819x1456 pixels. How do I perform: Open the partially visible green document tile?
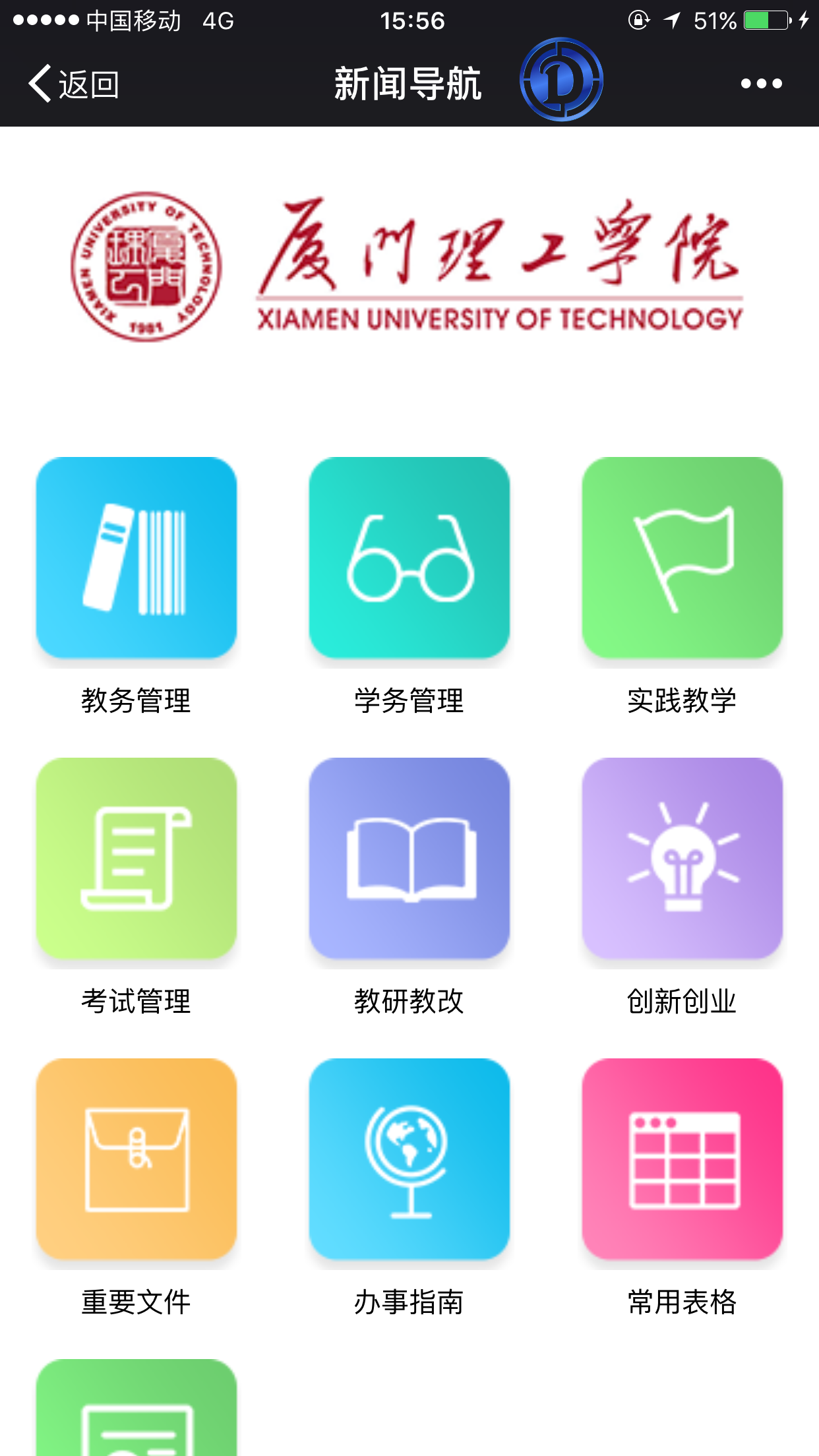click(x=136, y=1408)
